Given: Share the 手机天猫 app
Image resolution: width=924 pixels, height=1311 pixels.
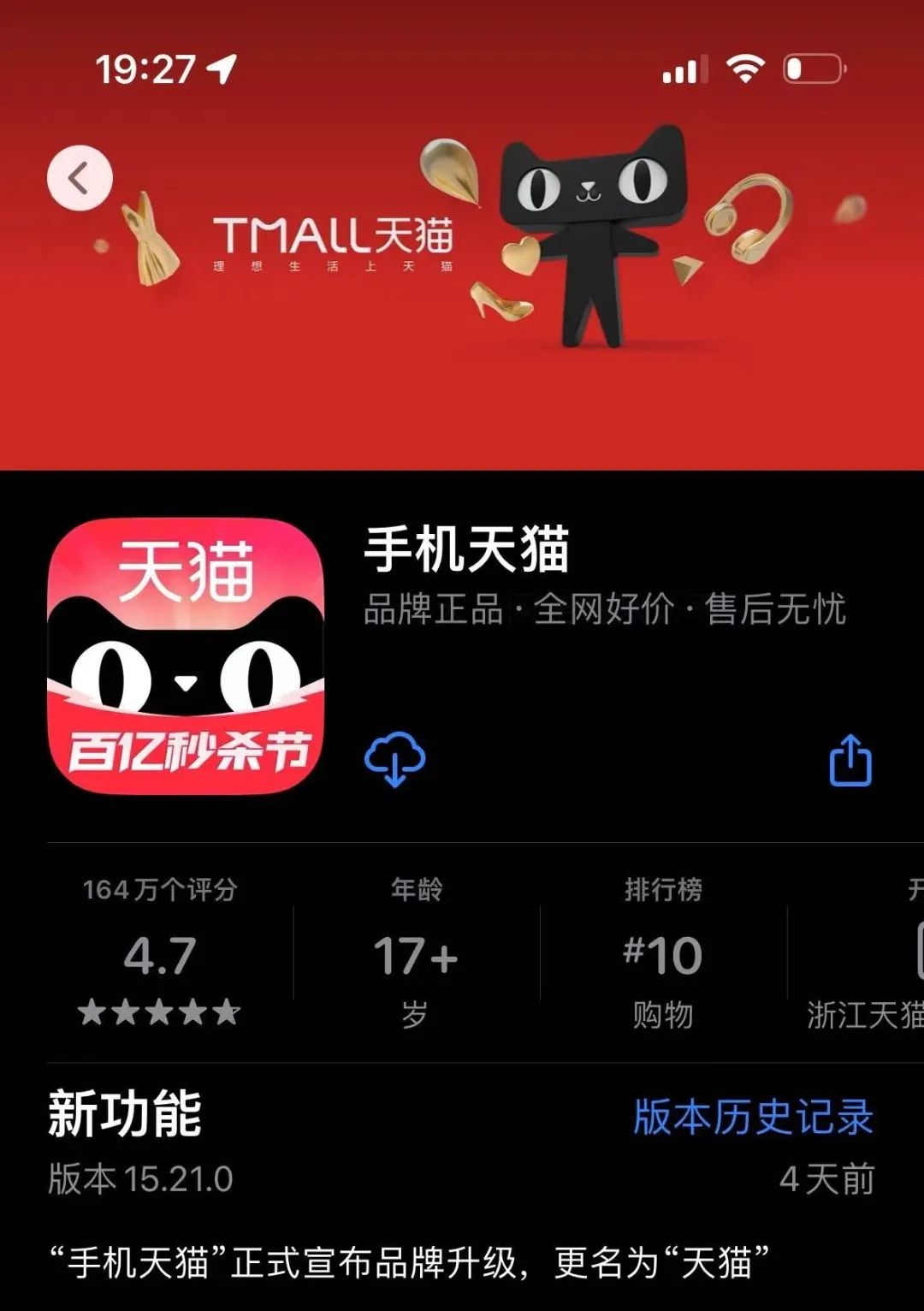Looking at the screenshot, I should [850, 761].
